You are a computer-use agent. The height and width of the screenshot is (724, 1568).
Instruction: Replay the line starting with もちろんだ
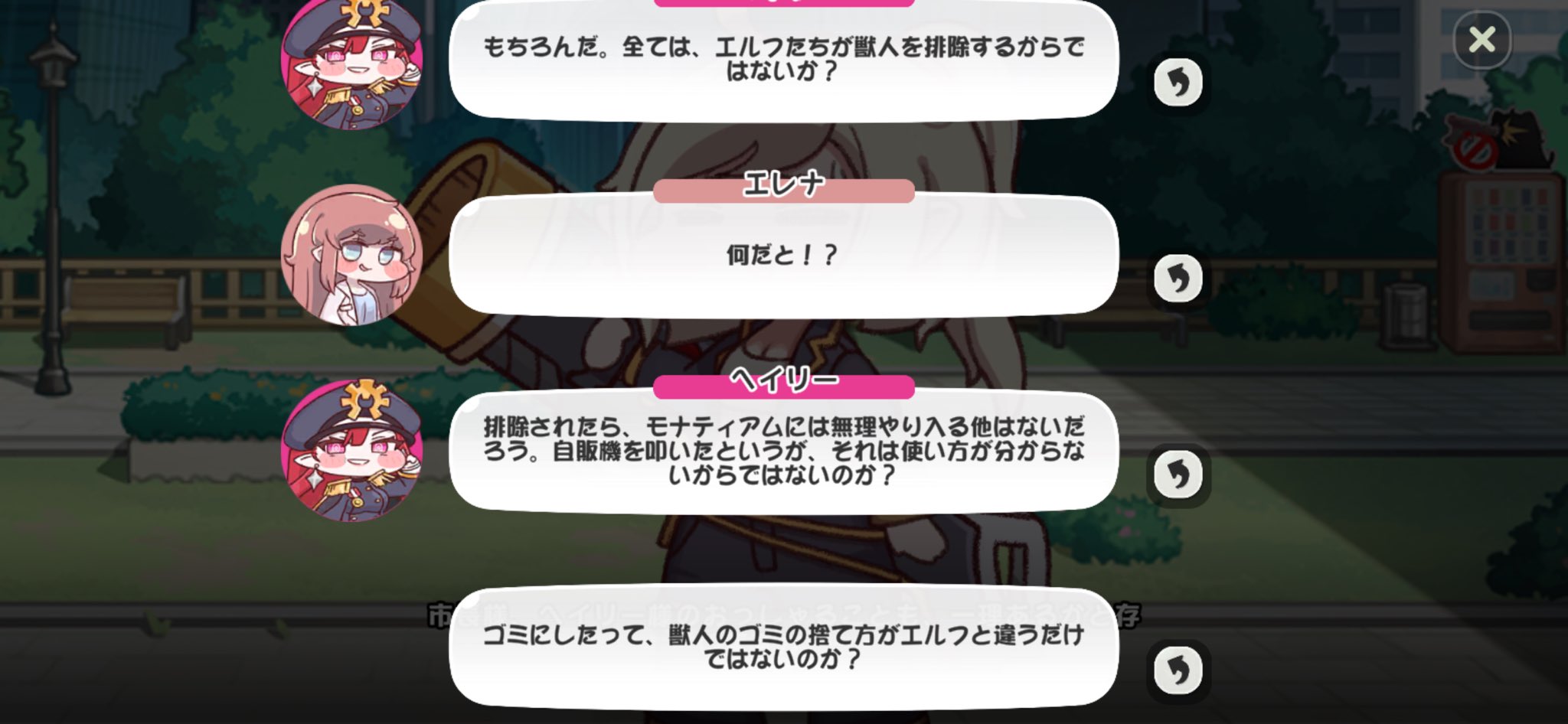click(x=1178, y=83)
